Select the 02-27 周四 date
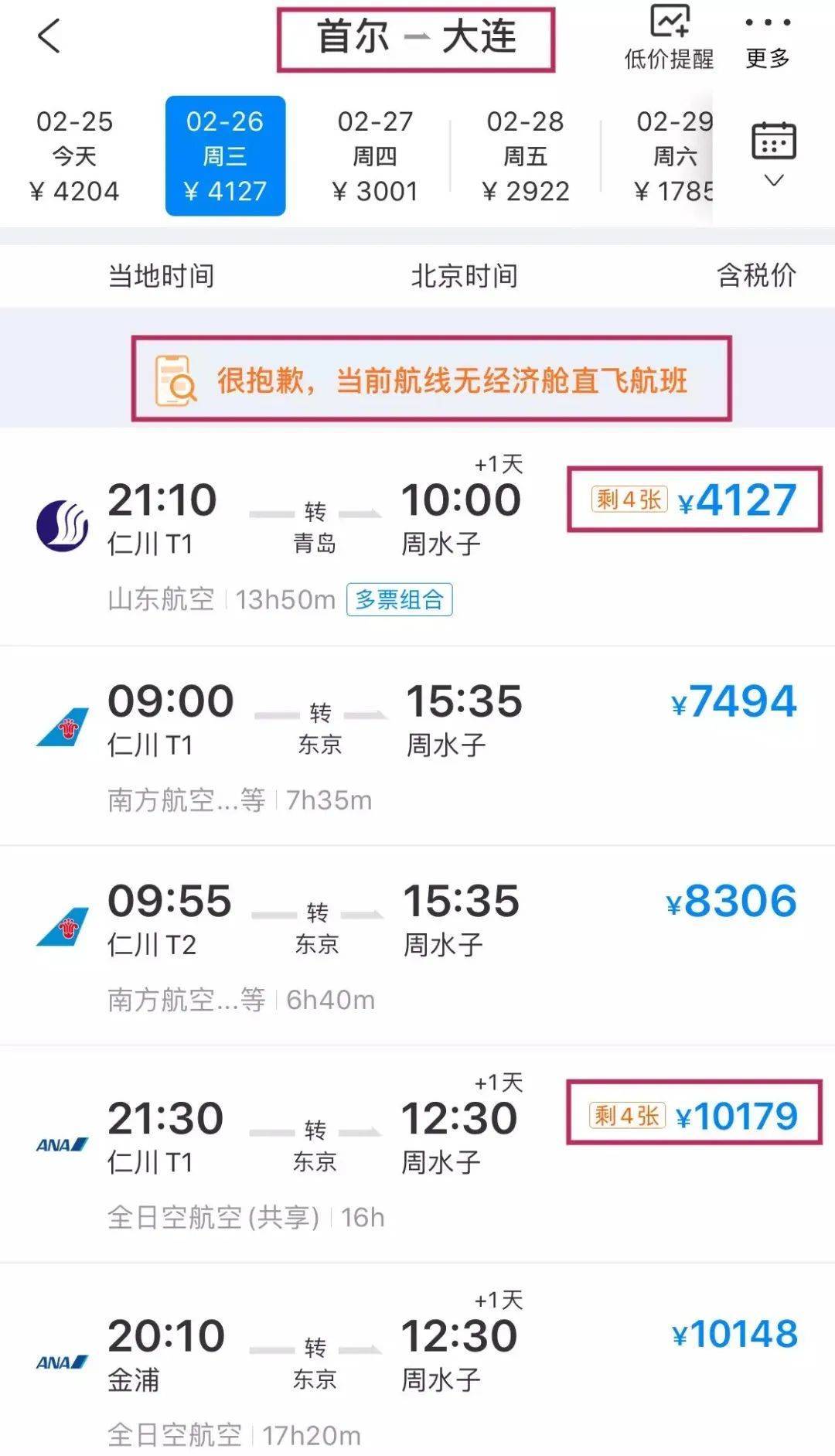 [375, 156]
